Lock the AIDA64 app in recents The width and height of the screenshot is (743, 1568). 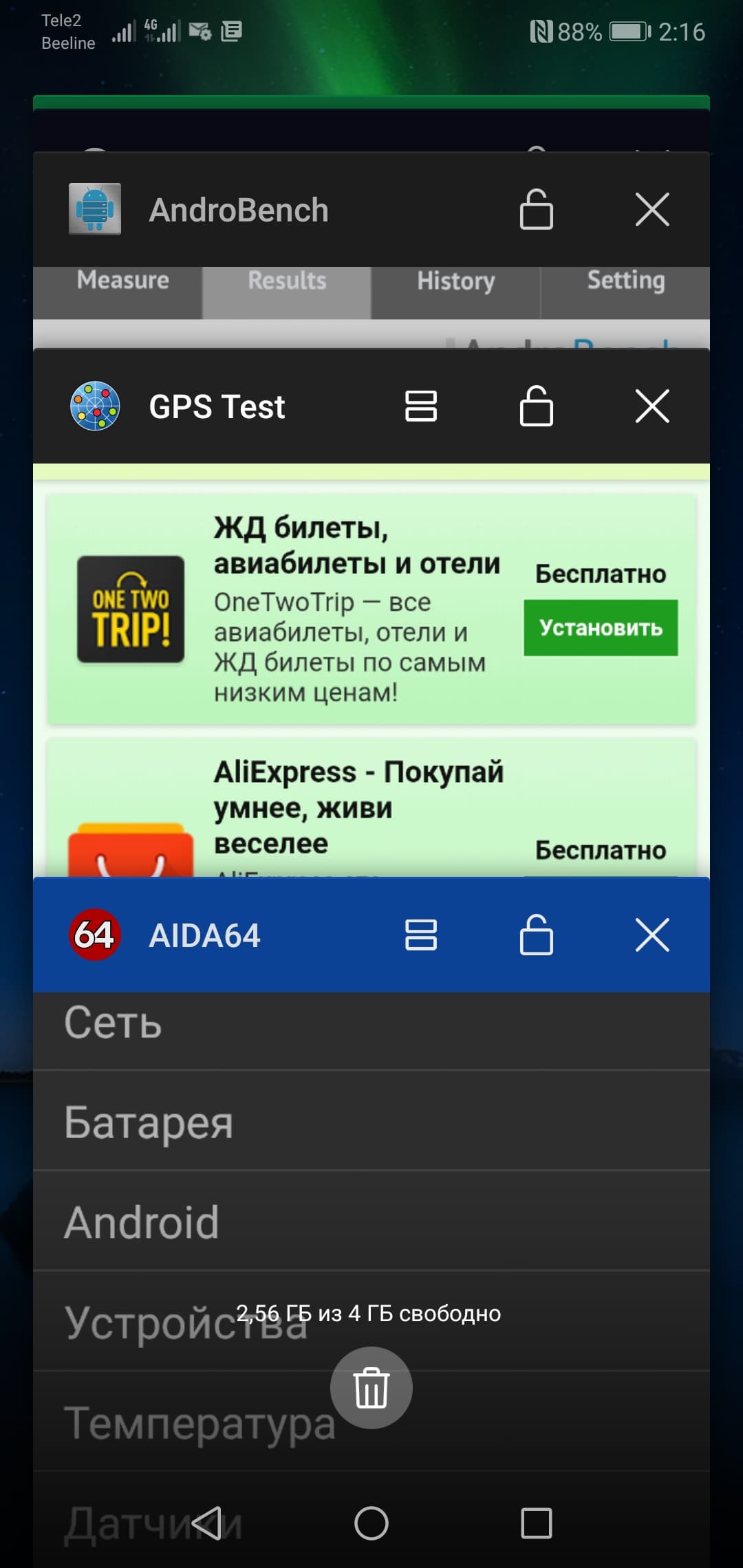[536, 935]
